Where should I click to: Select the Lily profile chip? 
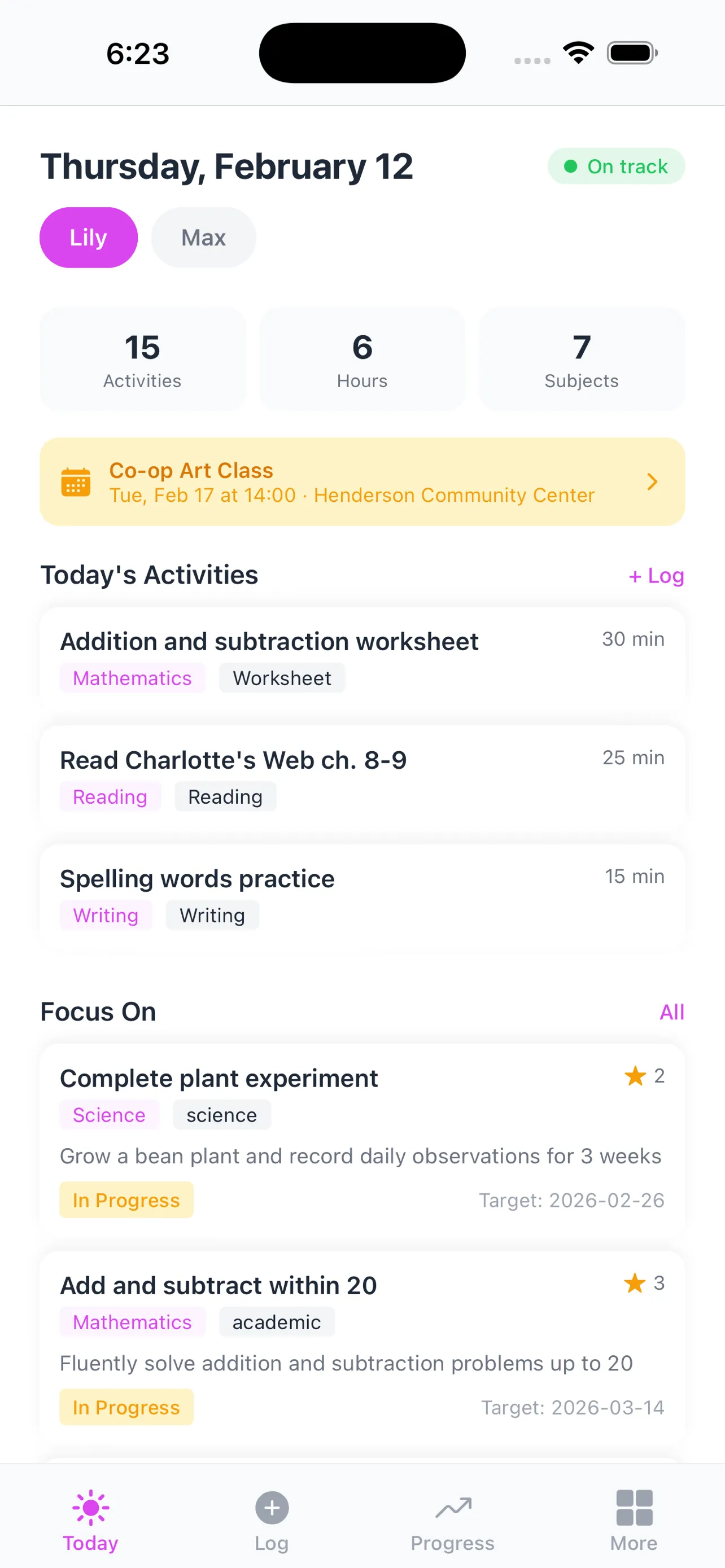[x=88, y=238]
